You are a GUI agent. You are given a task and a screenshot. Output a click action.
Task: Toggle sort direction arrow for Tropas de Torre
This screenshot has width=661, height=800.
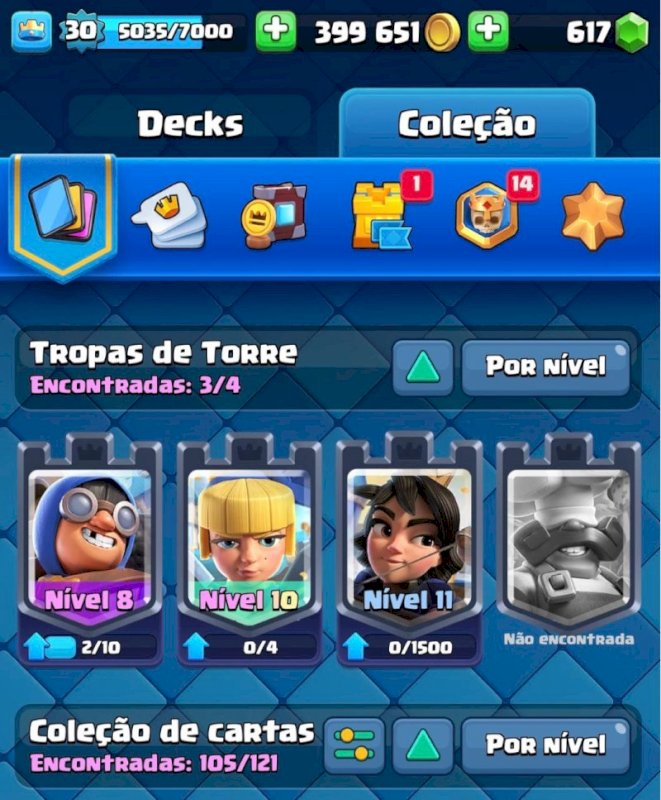click(423, 367)
